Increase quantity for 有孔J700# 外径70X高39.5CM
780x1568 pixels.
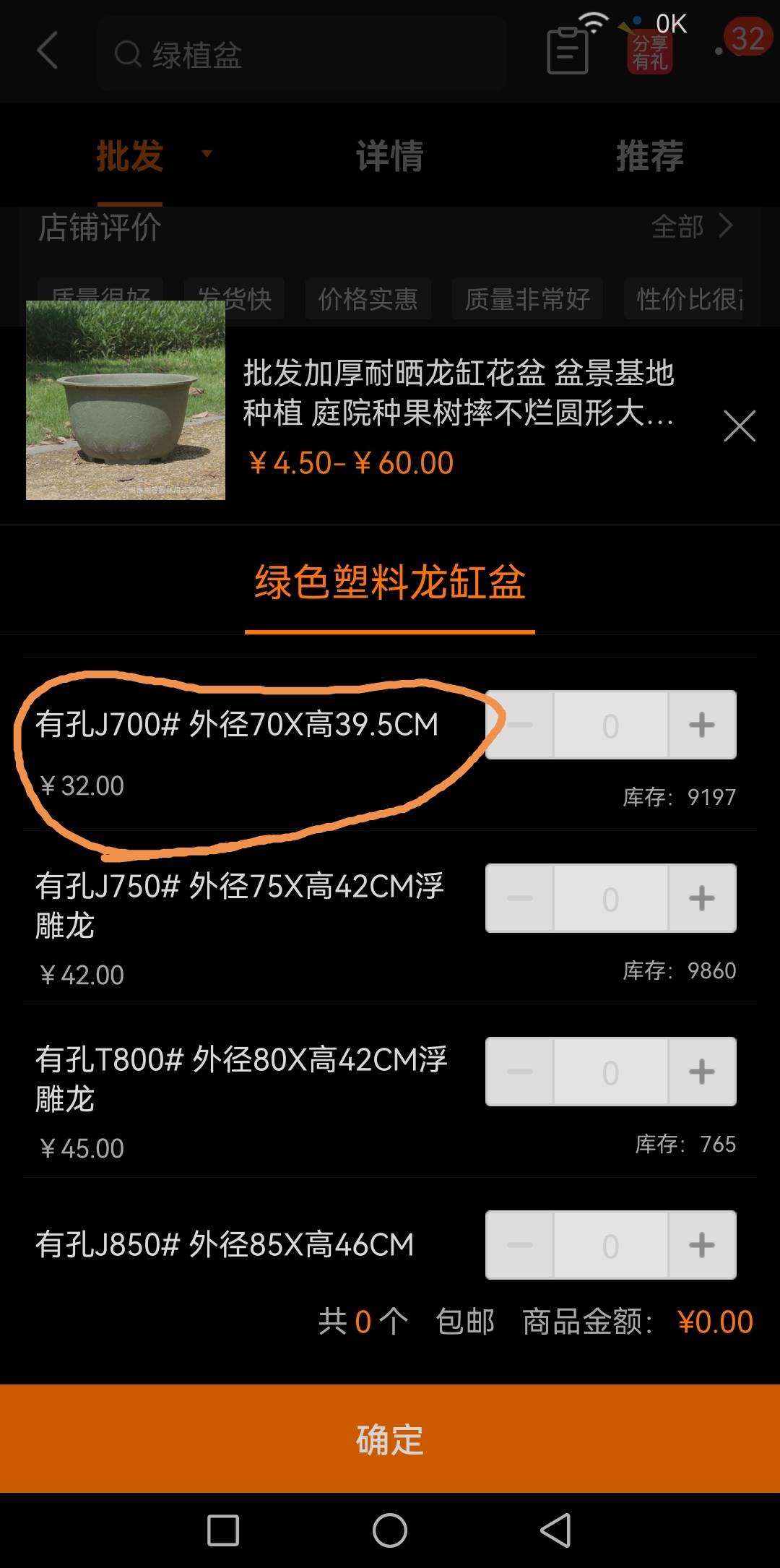point(702,725)
